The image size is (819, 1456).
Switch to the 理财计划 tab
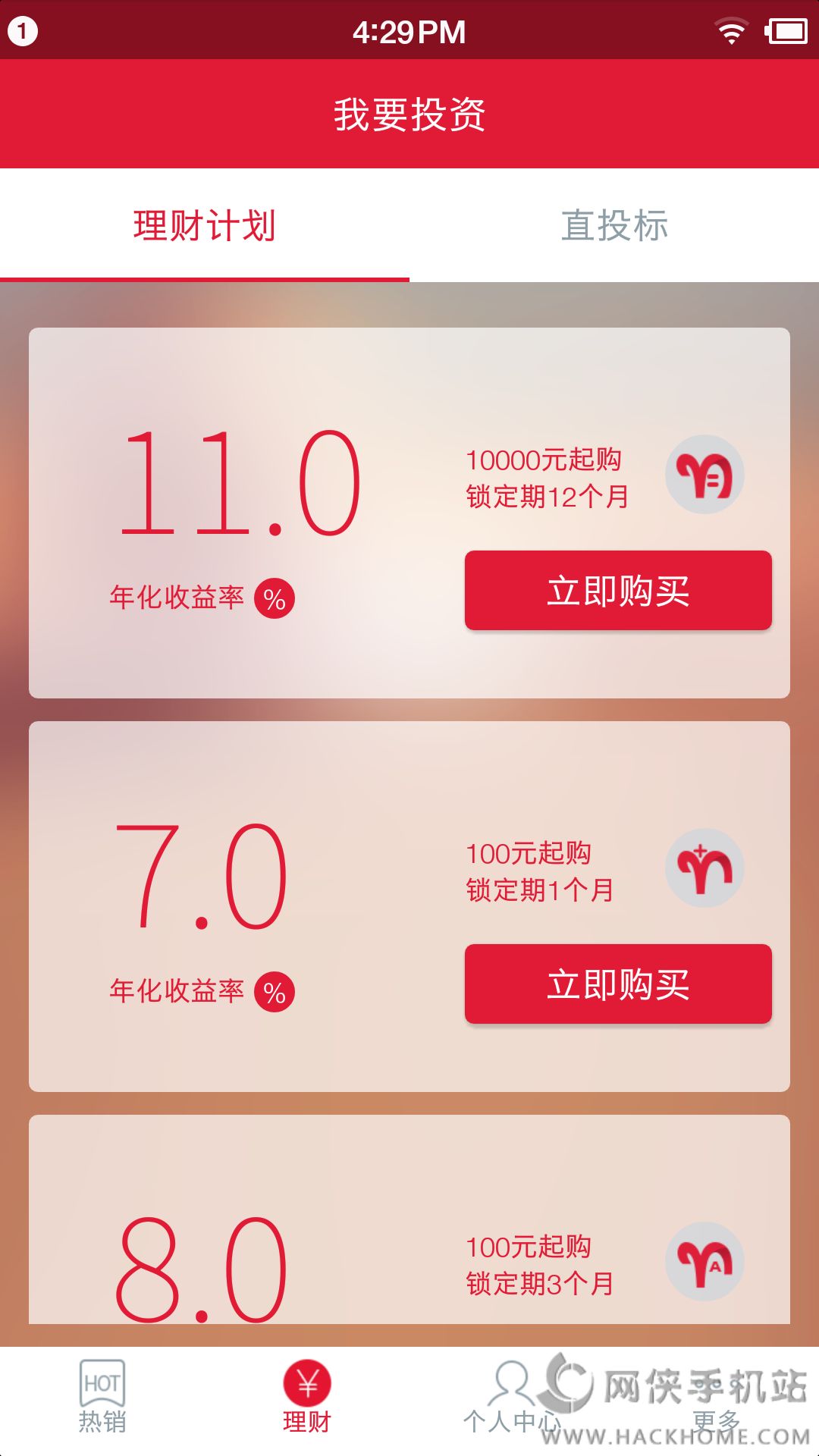205,226
